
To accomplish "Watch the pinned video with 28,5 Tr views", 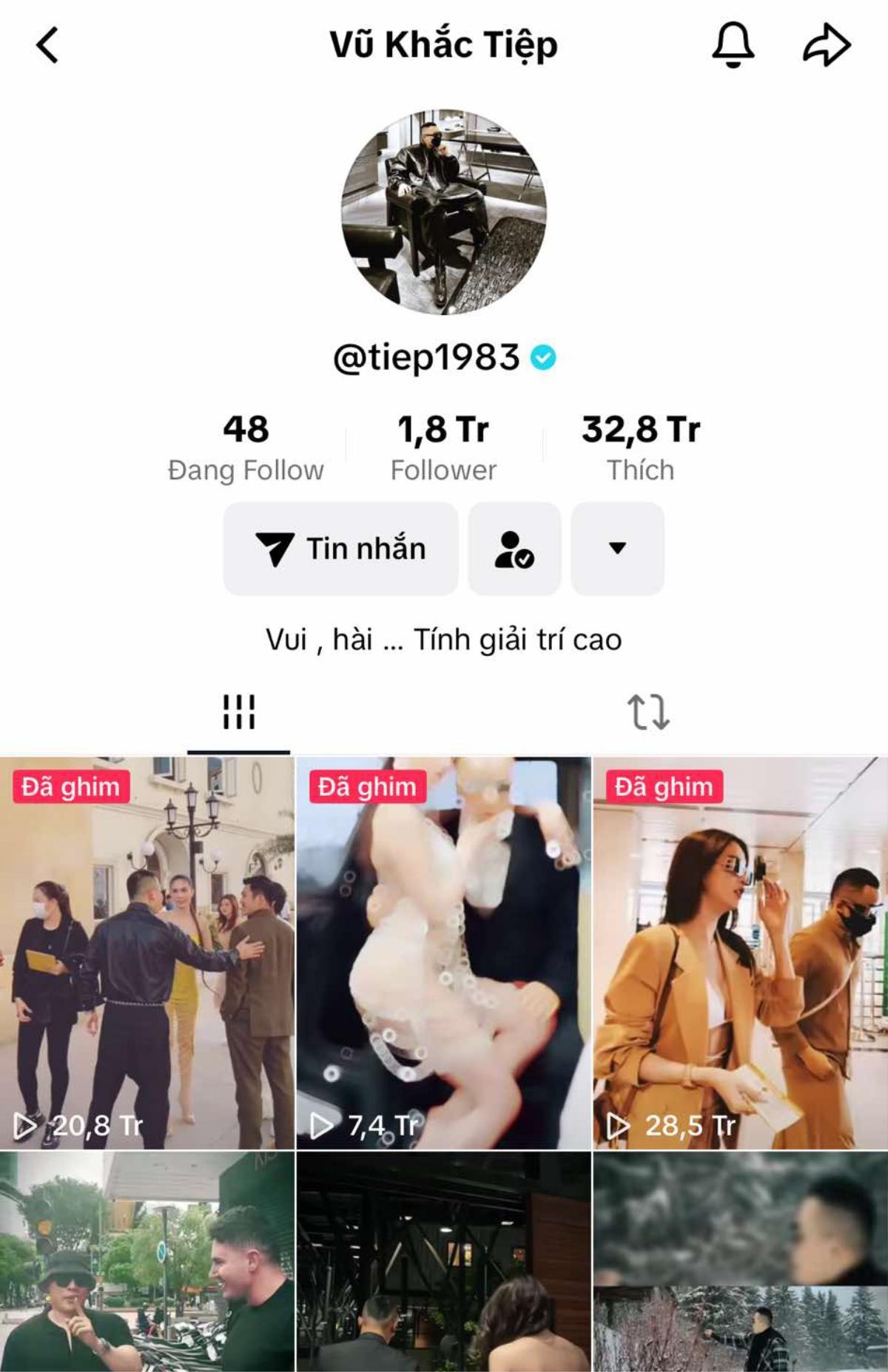I will (x=740, y=953).
